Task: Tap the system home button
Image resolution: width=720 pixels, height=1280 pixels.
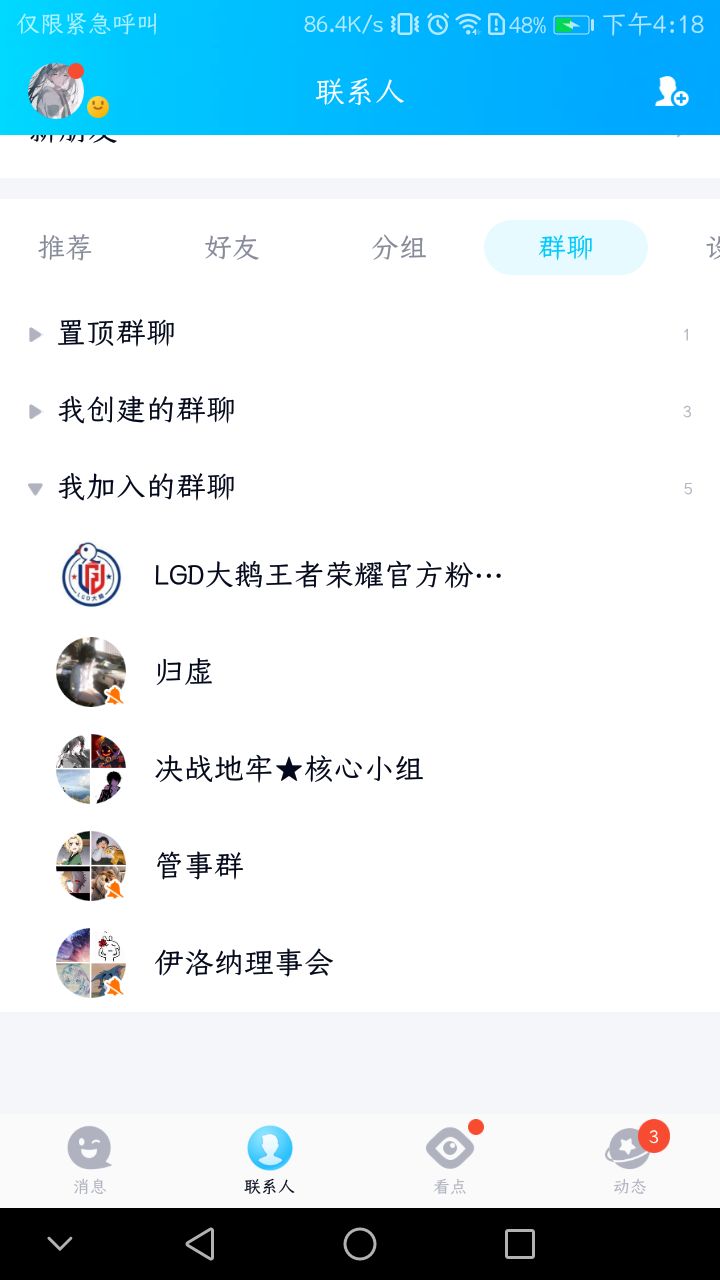Action: [x=360, y=1244]
